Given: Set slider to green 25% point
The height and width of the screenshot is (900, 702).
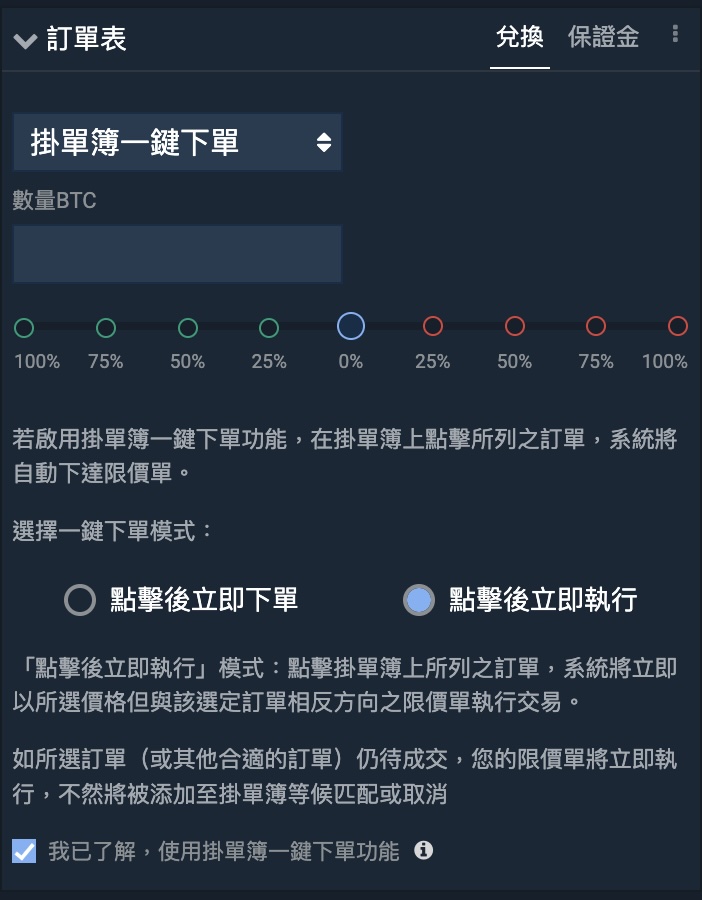Looking at the screenshot, I should click(269, 327).
